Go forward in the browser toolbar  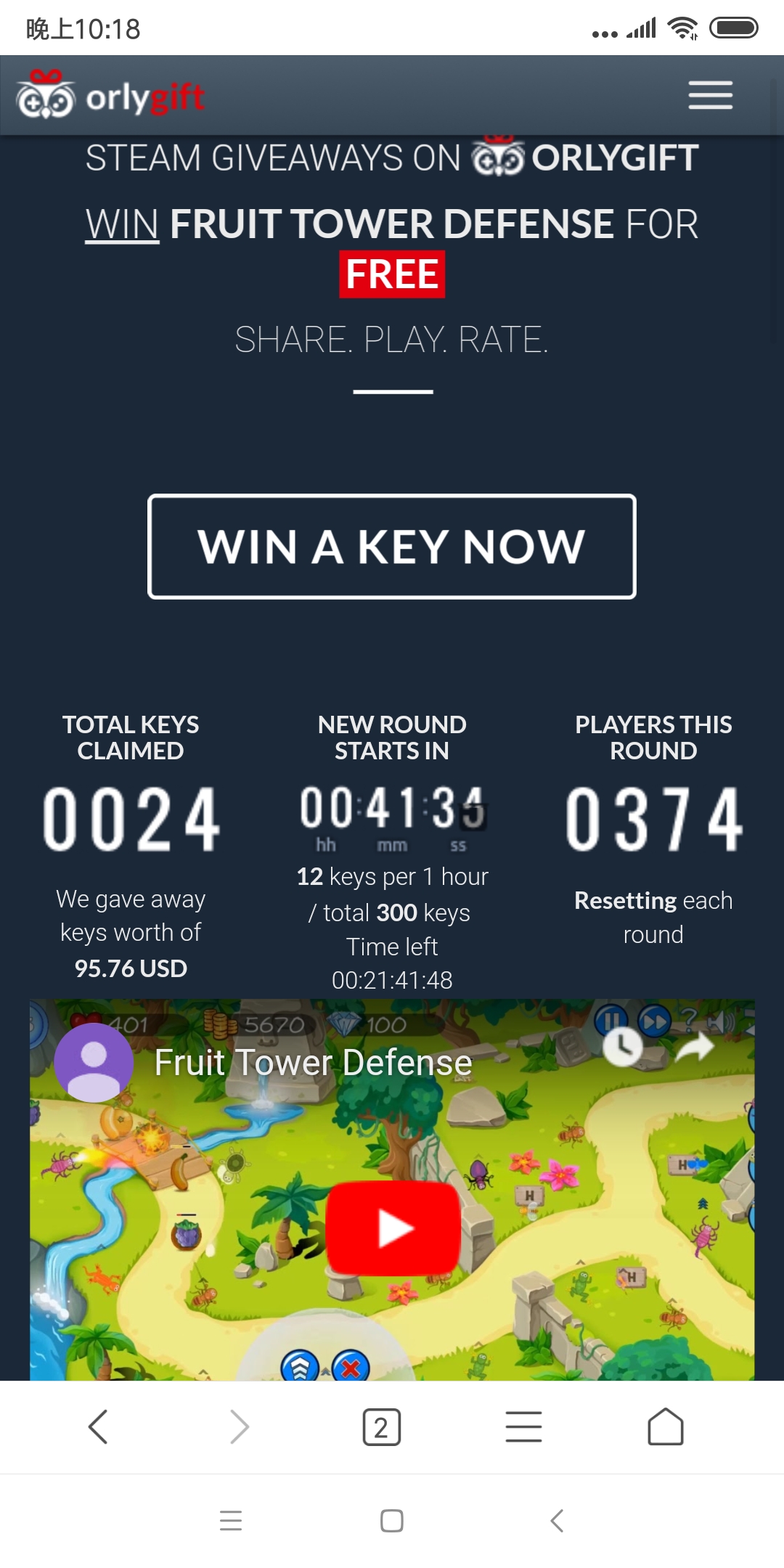click(240, 1427)
